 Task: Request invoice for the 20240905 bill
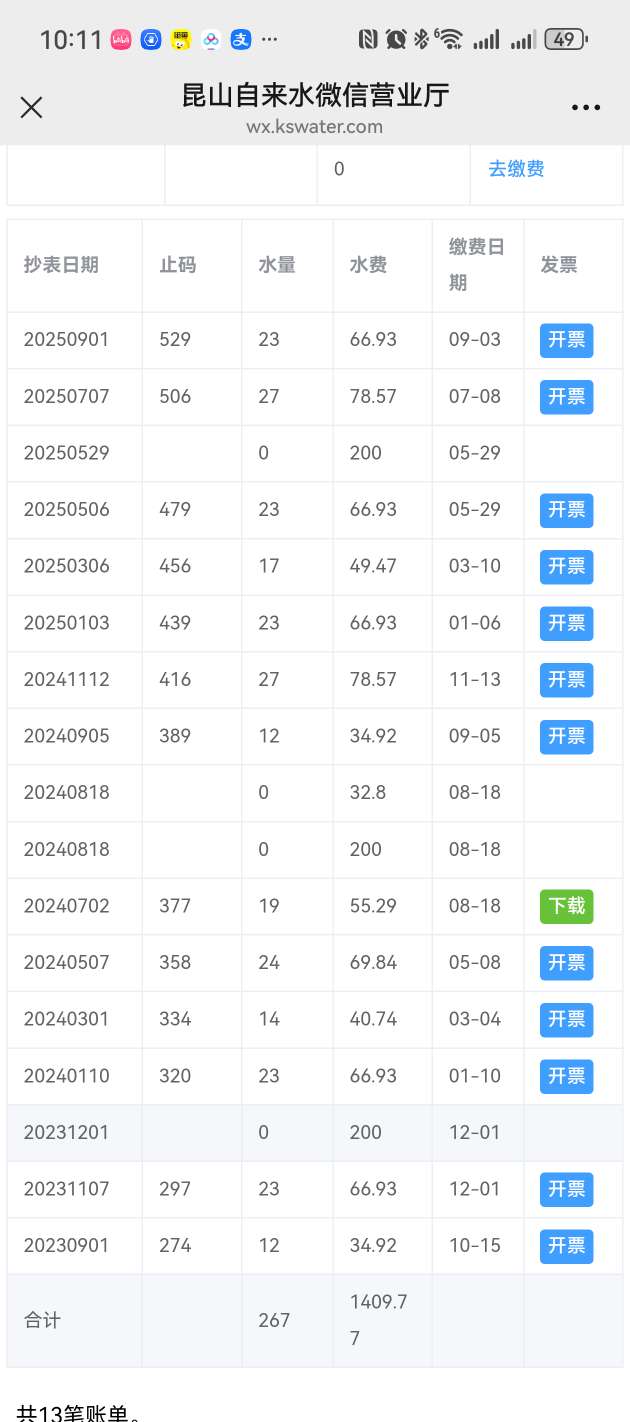[x=567, y=736]
